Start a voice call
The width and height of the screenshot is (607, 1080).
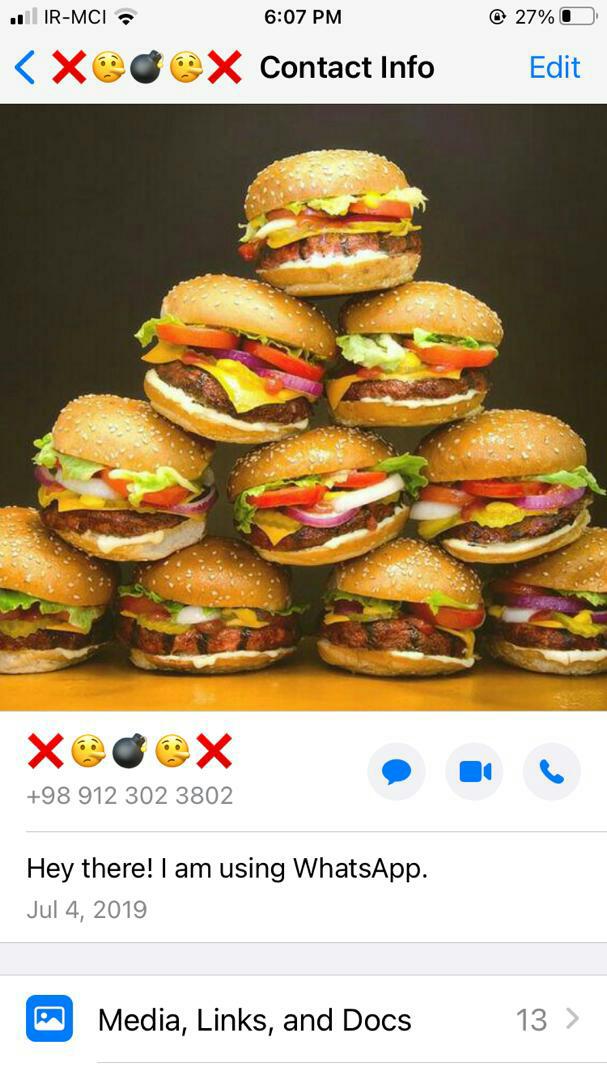point(552,772)
